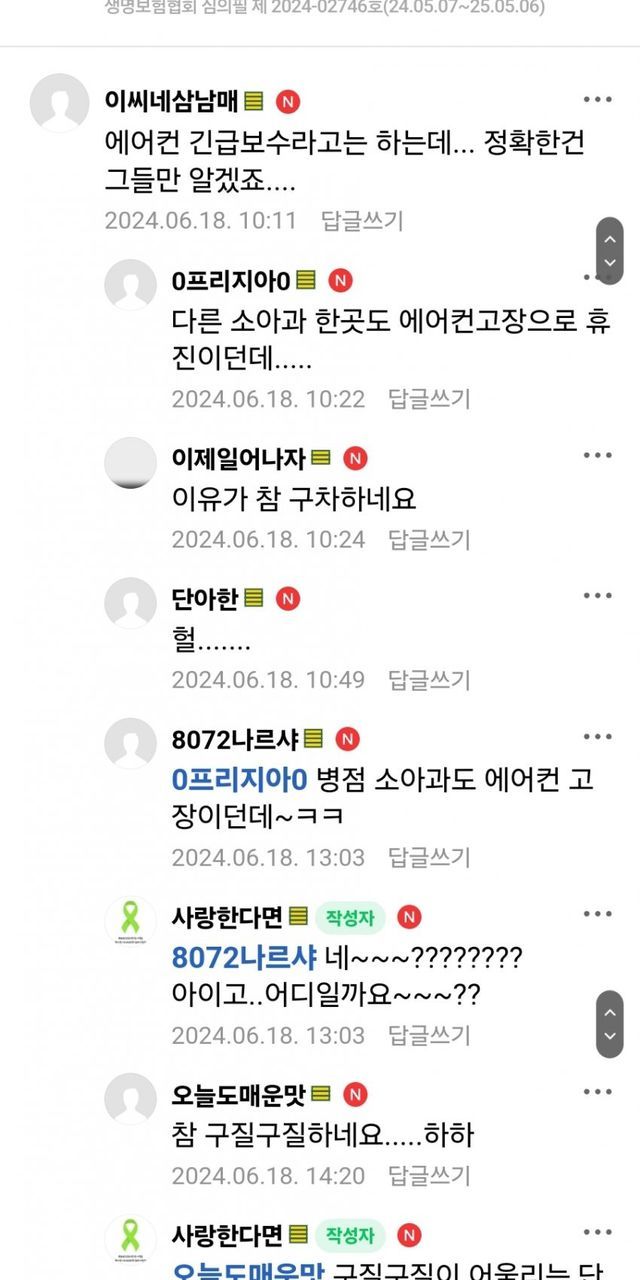This screenshot has width=640, height=1280.
Task: Open the overflow menu on 이씨네삼남매's comment
Action: coord(597,99)
